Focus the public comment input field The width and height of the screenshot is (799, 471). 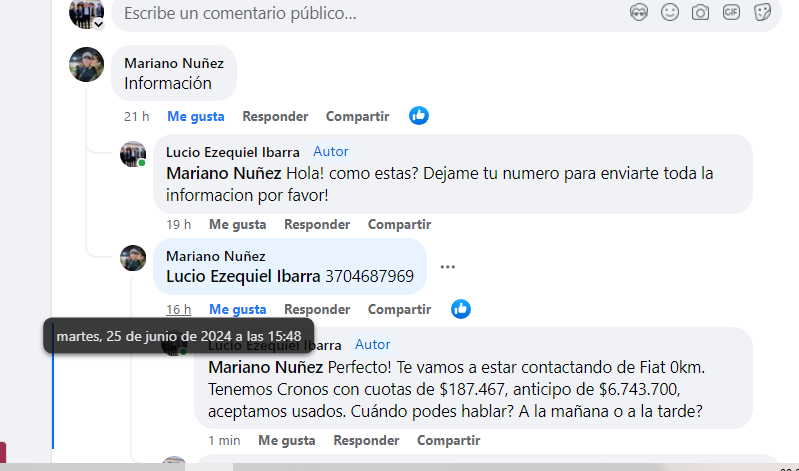coord(350,13)
